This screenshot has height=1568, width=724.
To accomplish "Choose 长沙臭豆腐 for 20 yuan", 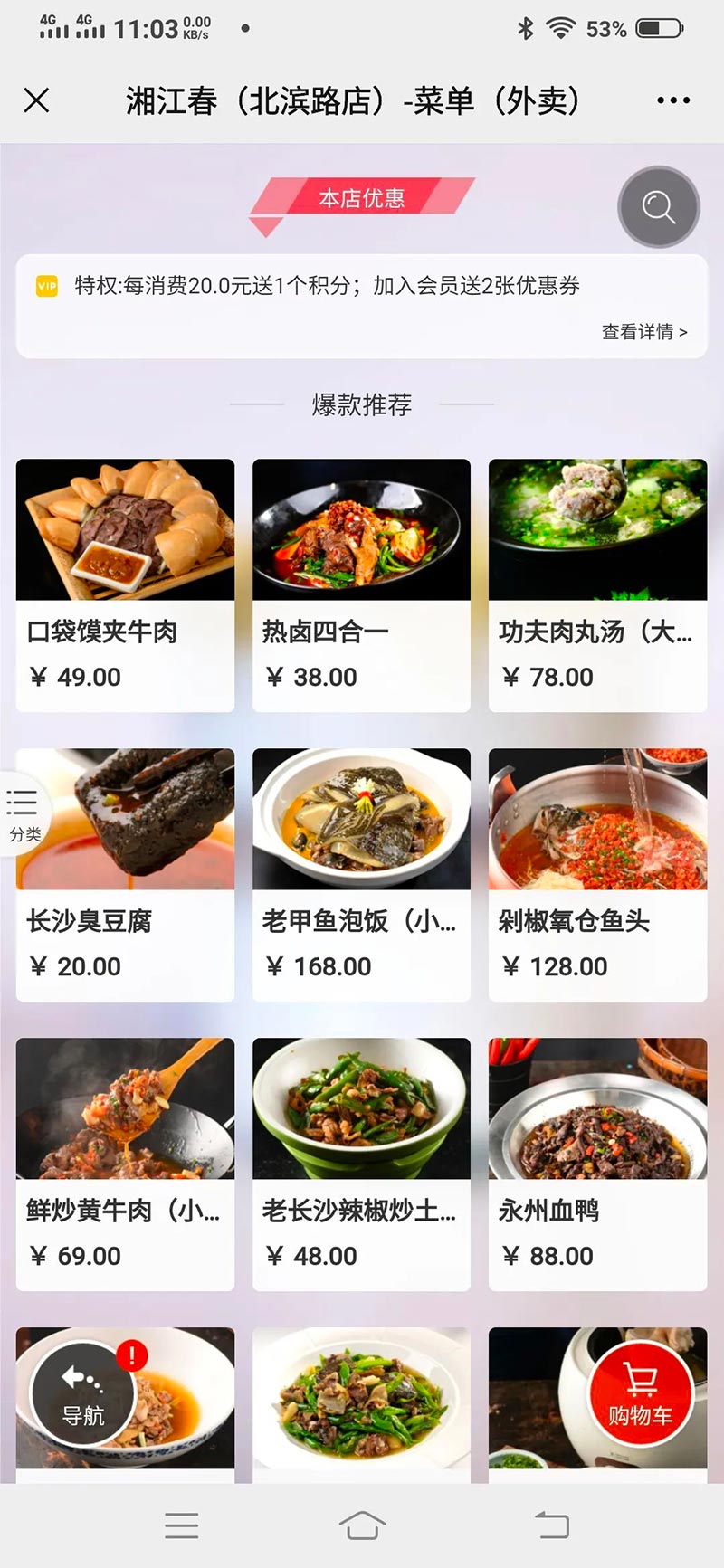I will click(x=125, y=874).
